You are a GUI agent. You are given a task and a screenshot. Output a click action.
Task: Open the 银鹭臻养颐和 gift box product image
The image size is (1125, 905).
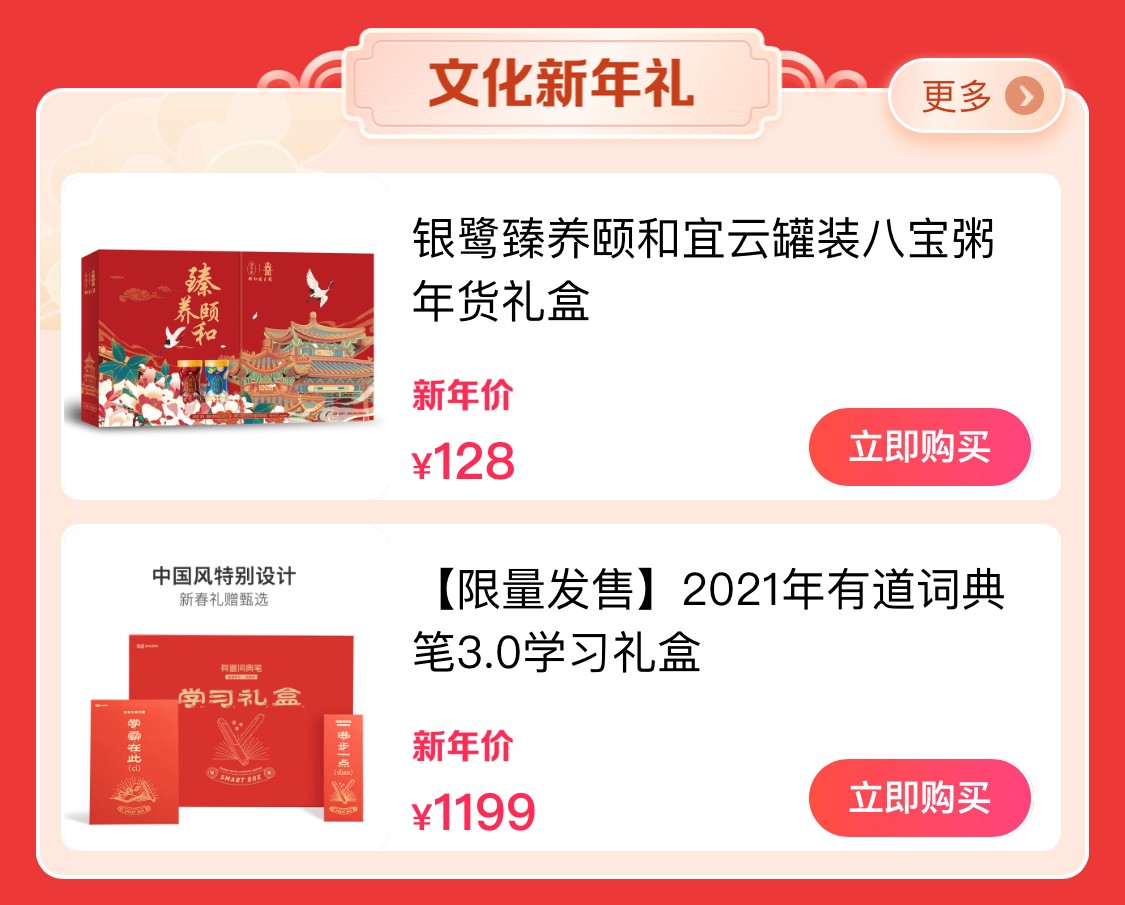pyautogui.click(x=226, y=338)
